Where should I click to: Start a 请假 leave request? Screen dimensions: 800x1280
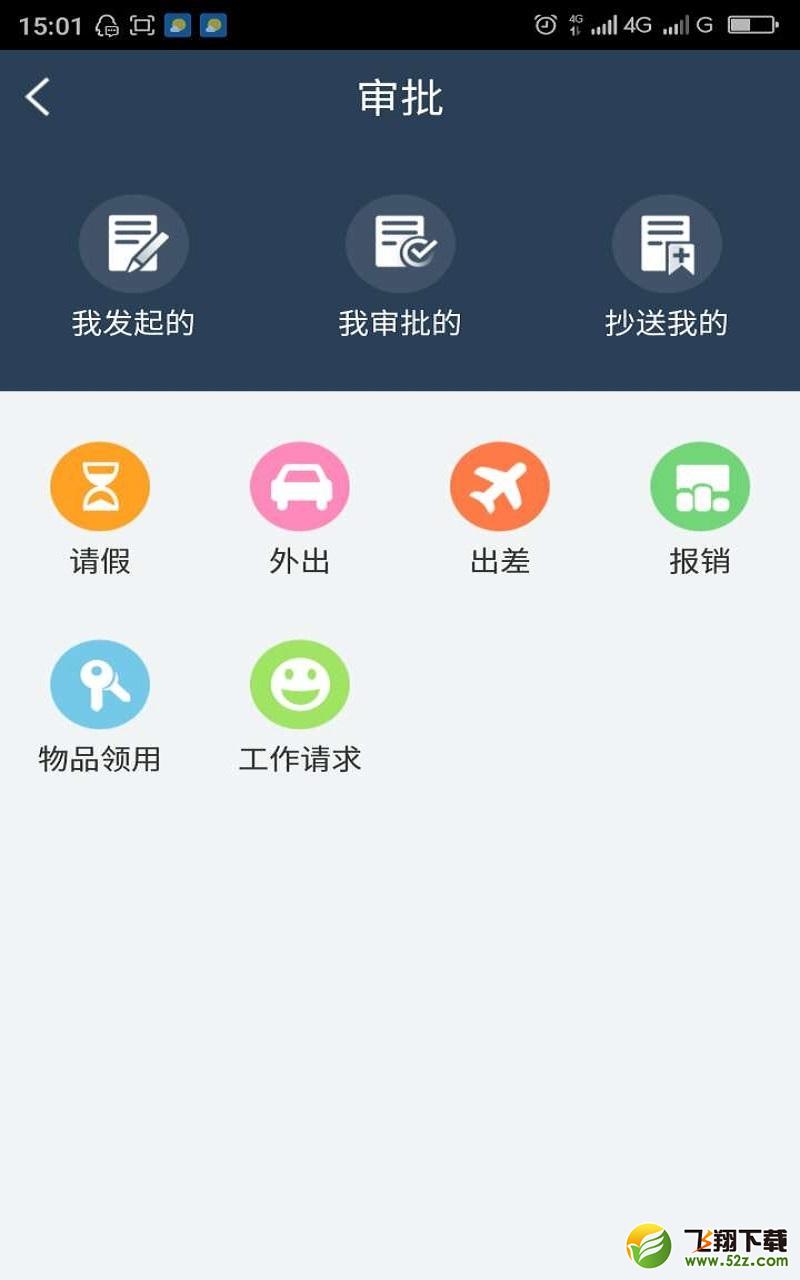point(100,509)
